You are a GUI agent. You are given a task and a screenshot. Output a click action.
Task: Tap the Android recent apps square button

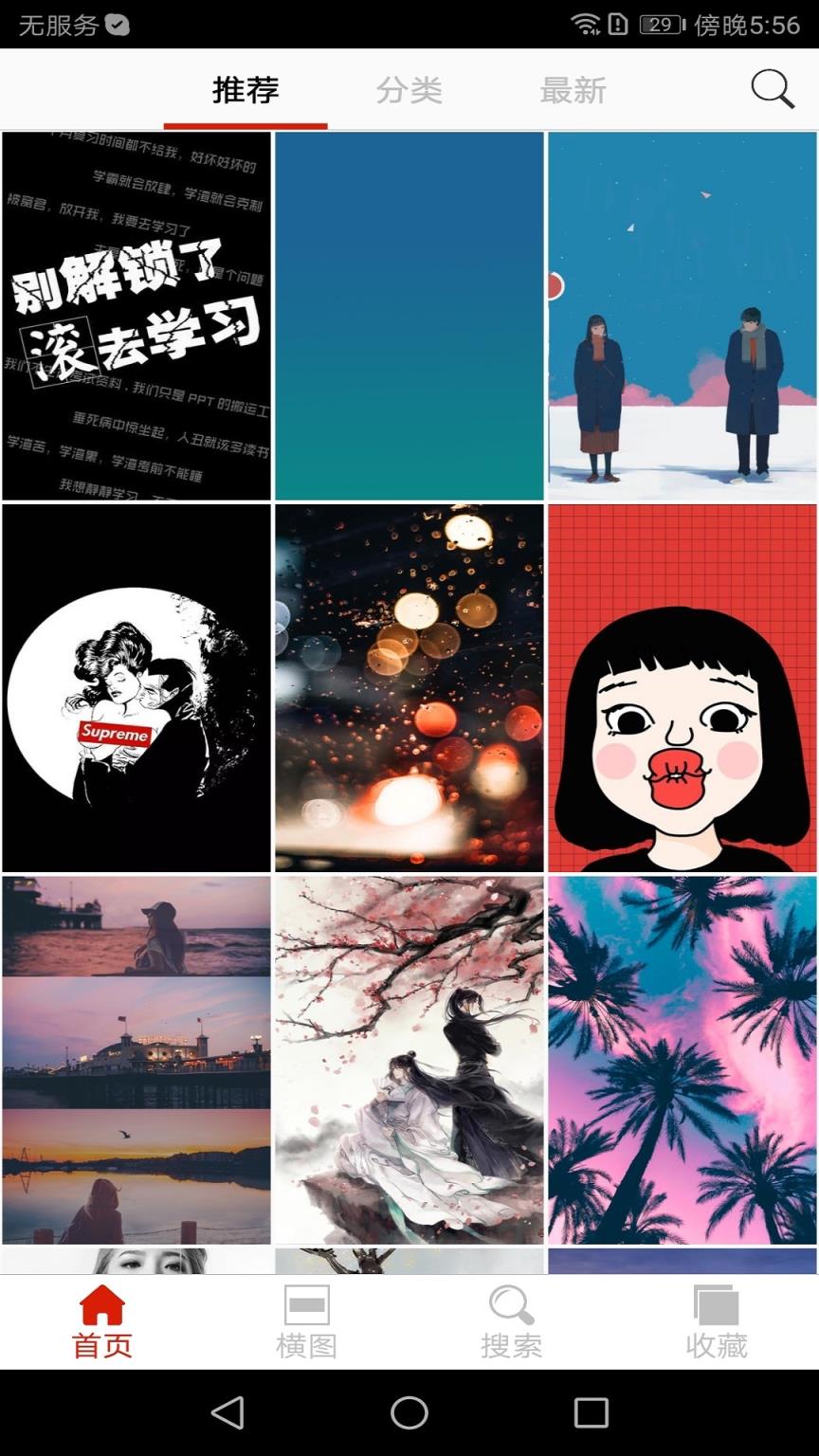590,1414
